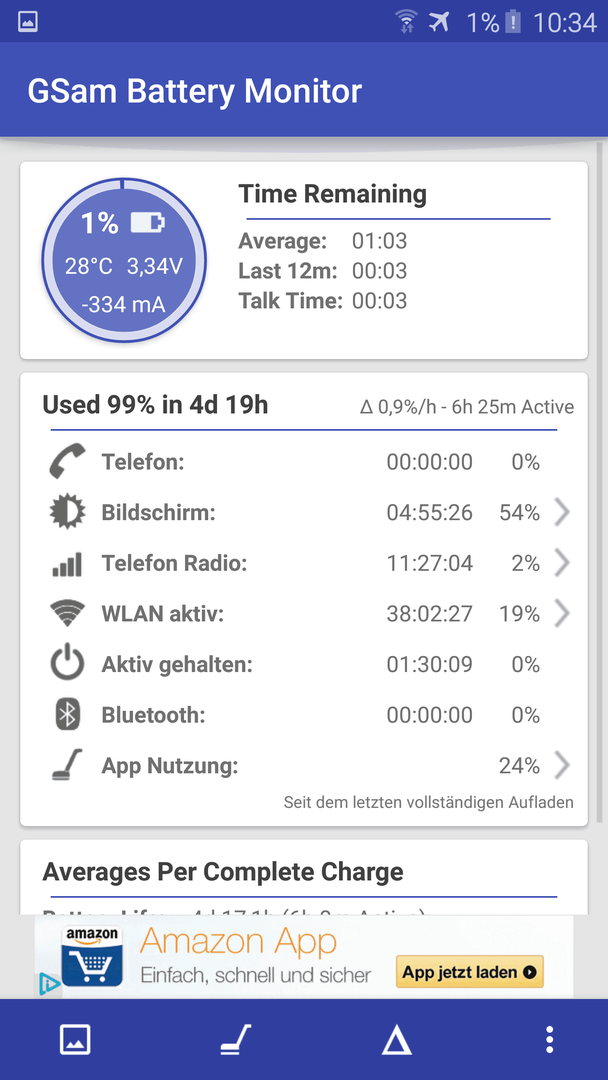Open the App Nutzung breakdown
This screenshot has height=1080, width=608.
304,766
